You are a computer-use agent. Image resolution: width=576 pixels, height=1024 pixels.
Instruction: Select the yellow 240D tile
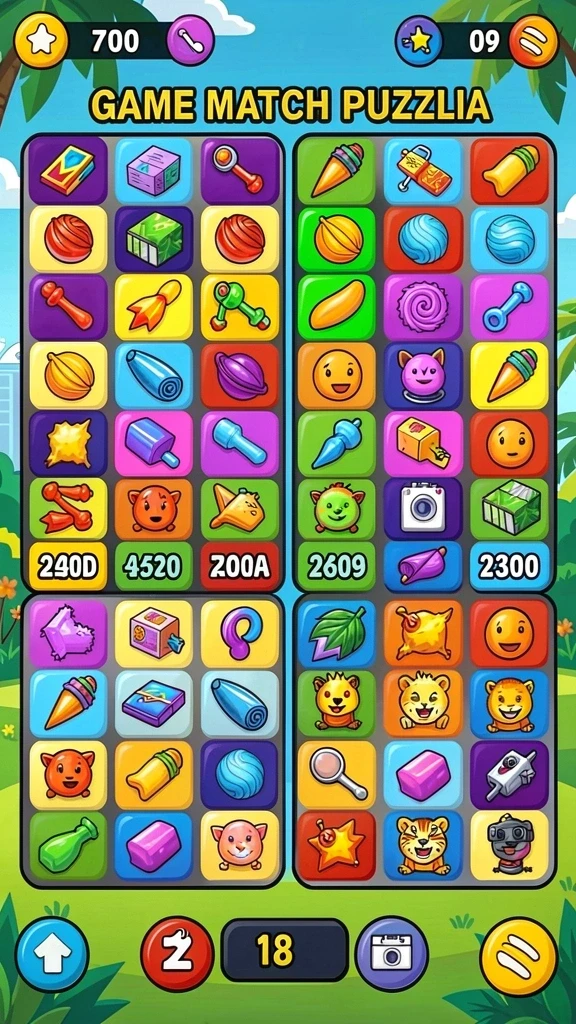pos(69,566)
